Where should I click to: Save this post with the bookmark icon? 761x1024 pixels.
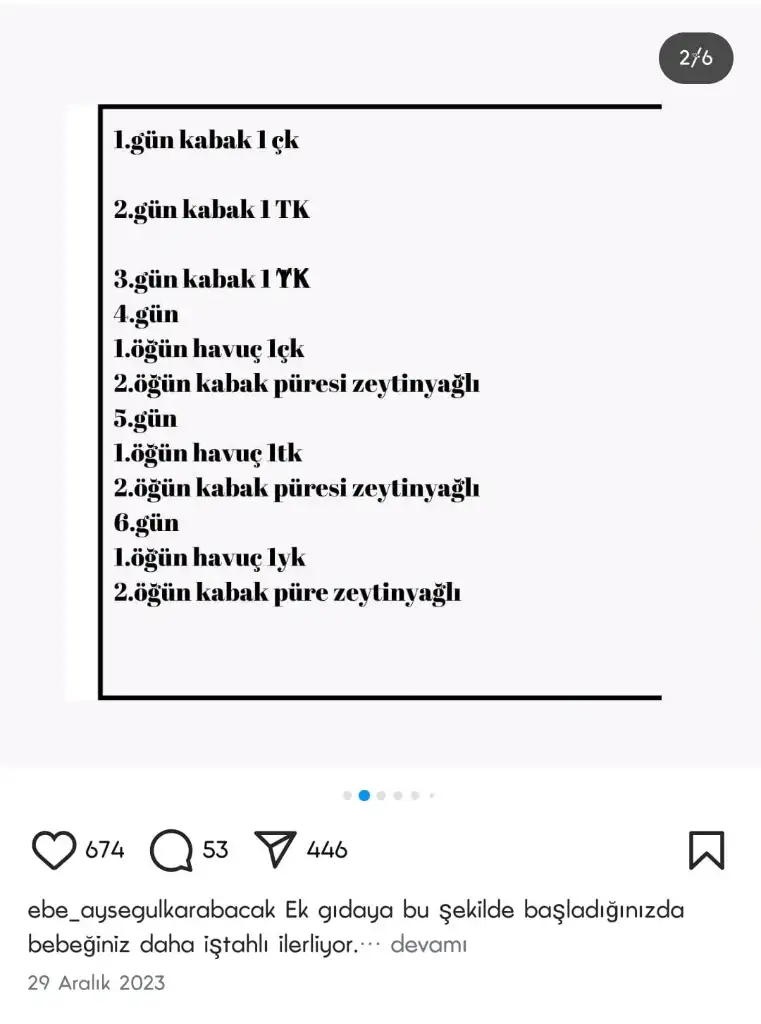[706, 850]
